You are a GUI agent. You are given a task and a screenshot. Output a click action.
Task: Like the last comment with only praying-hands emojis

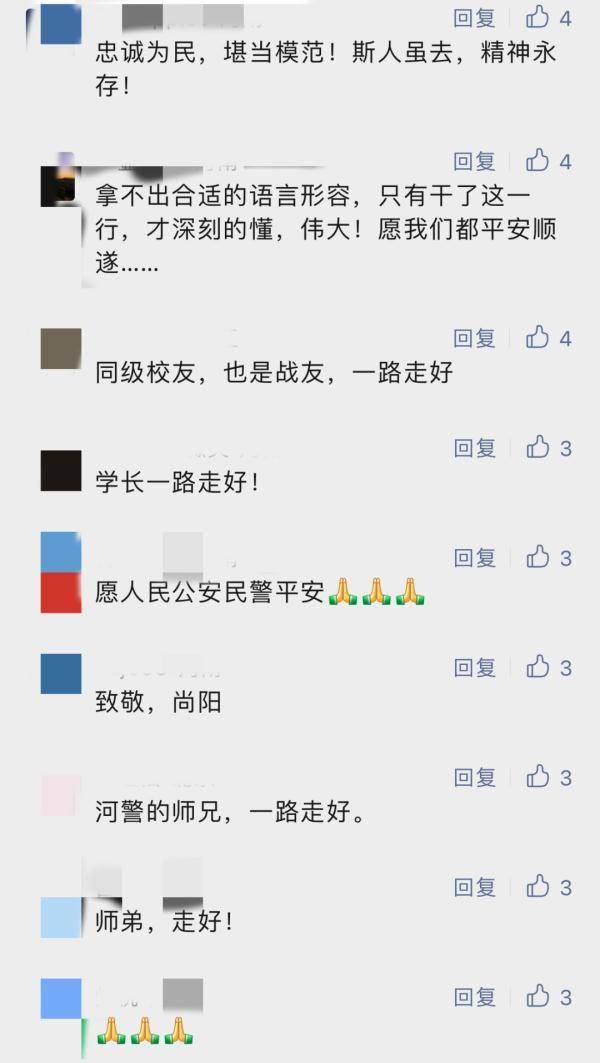tap(539, 997)
